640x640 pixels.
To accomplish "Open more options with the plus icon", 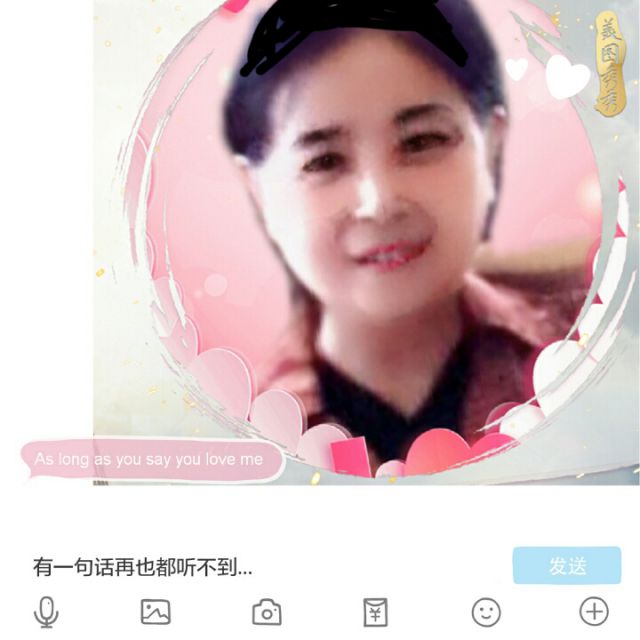I will [x=594, y=612].
